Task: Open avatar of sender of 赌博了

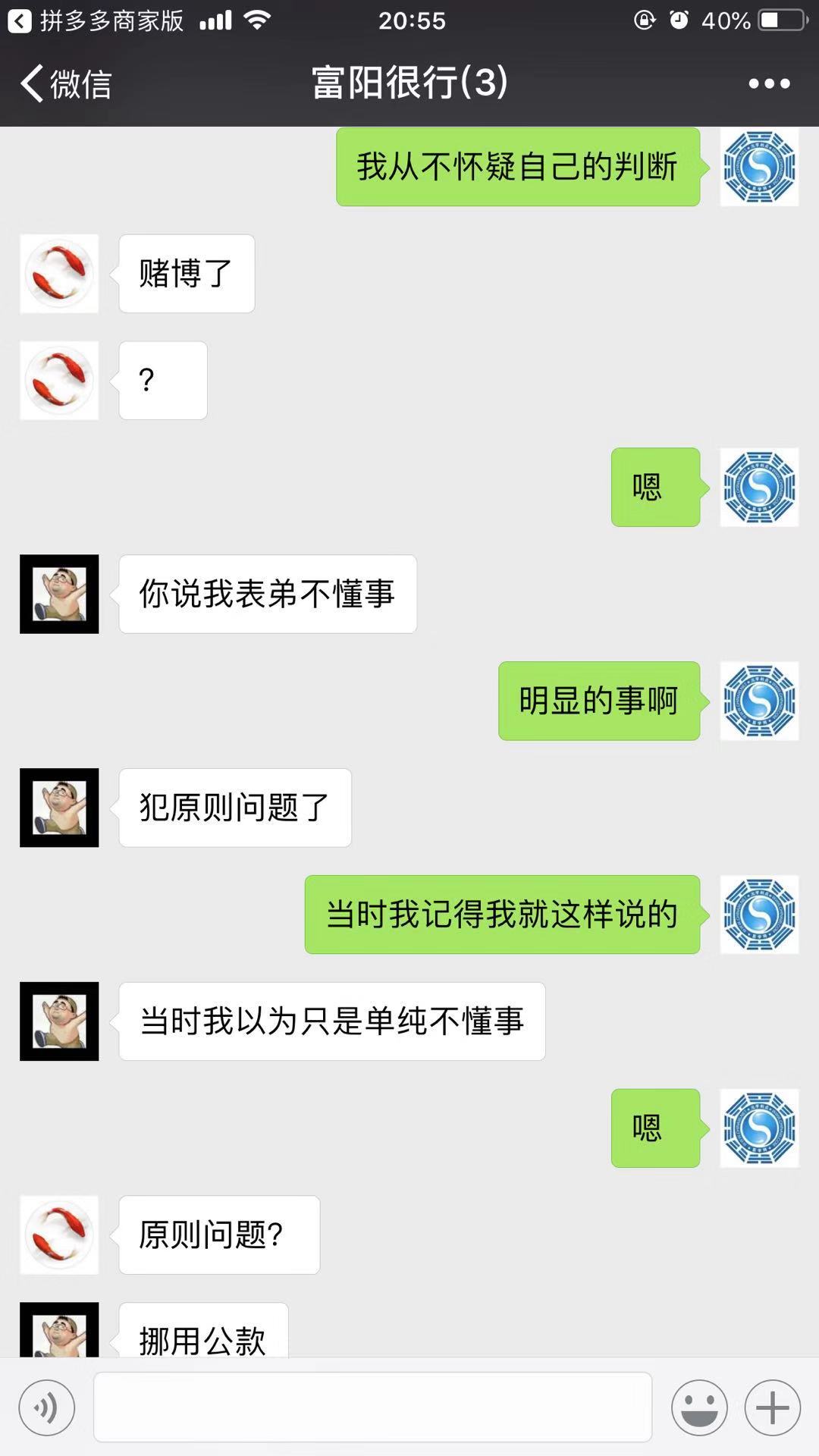Action: tap(59, 274)
